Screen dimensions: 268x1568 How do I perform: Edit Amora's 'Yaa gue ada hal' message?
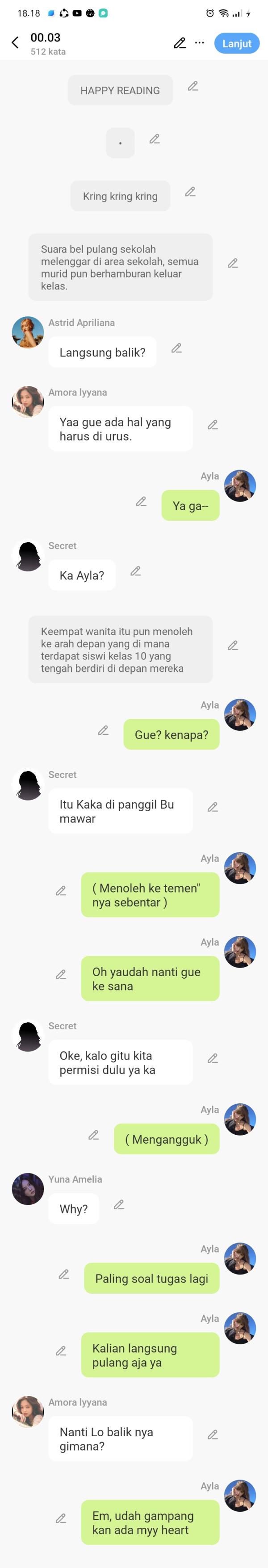coord(213,425)
